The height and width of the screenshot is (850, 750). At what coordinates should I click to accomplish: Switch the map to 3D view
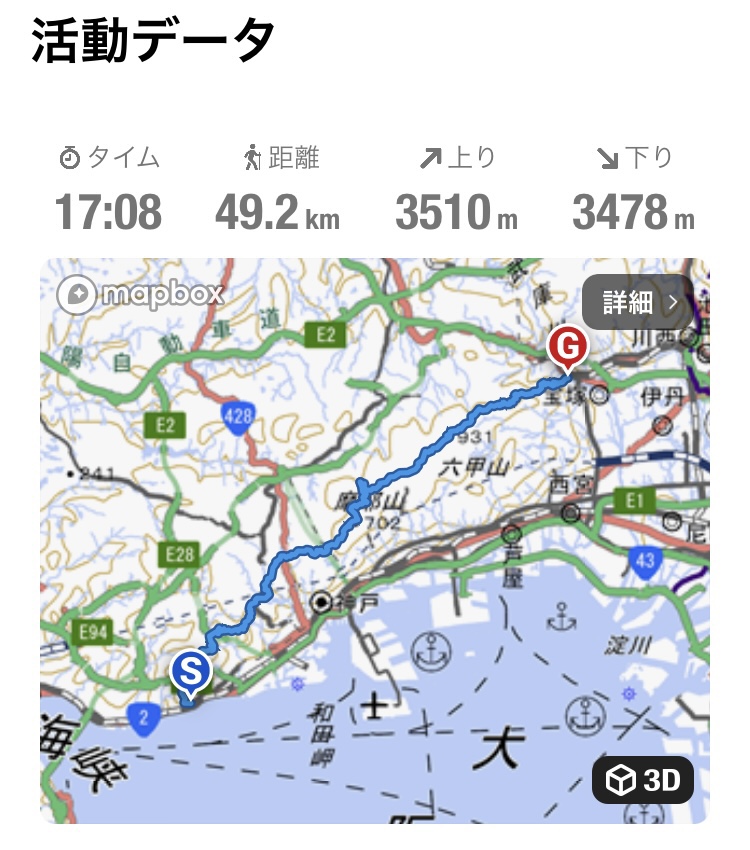pos(643,780)
